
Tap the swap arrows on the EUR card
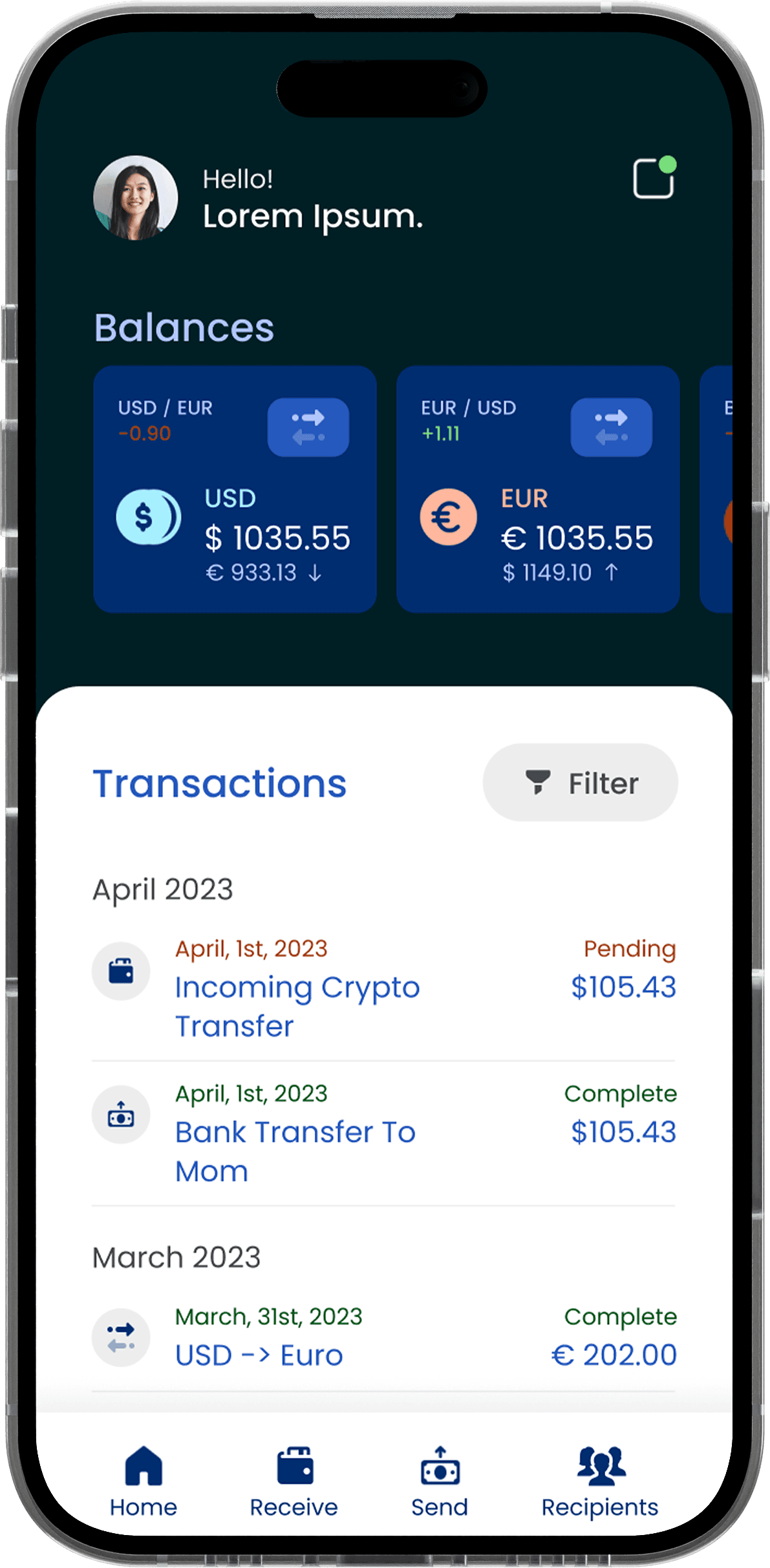click(x=612, y=426)
